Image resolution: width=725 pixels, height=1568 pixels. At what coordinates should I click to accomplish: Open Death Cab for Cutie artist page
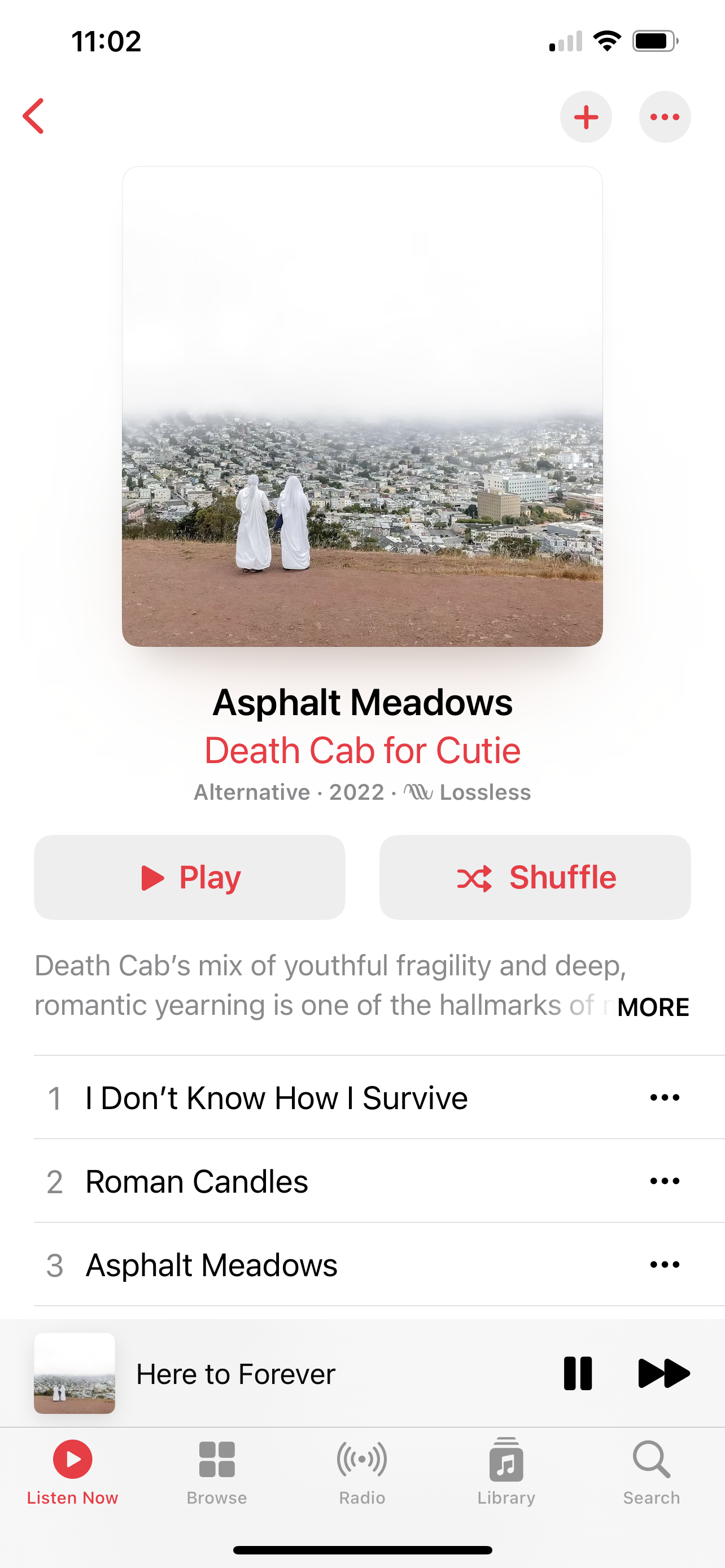coord(362,750)
